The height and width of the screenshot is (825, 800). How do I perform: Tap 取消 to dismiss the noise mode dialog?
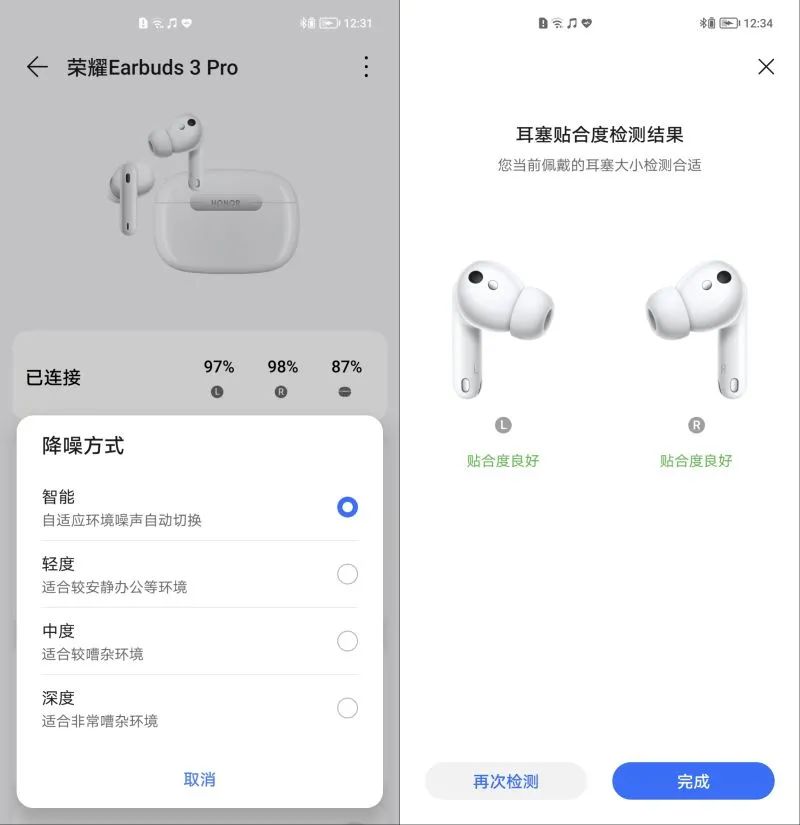point(199,780)
